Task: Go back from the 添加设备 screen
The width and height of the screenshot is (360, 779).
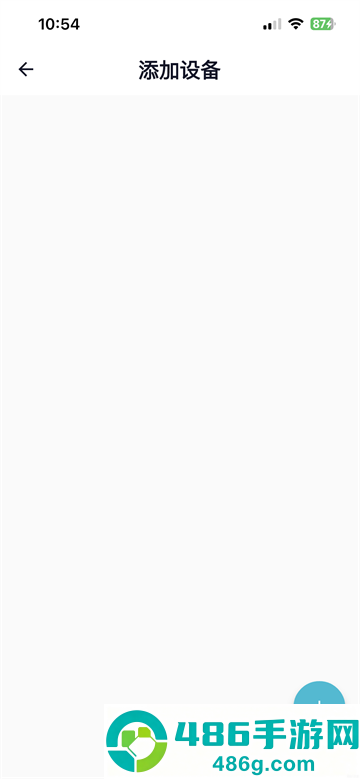Action: [x=26, y=70]
